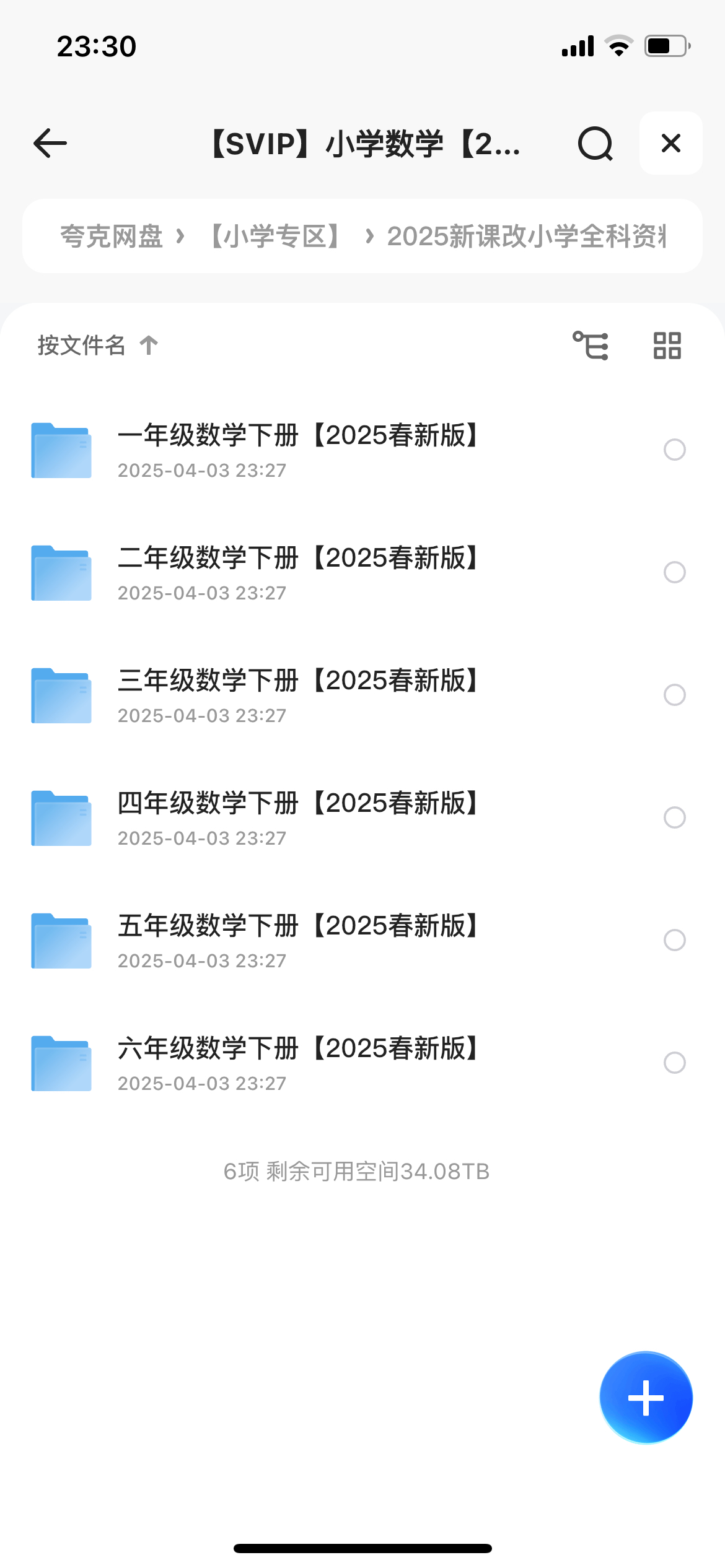Open the search magnifier icon
This screenshot has height=1568, width=725.
[x=595, y=143]
